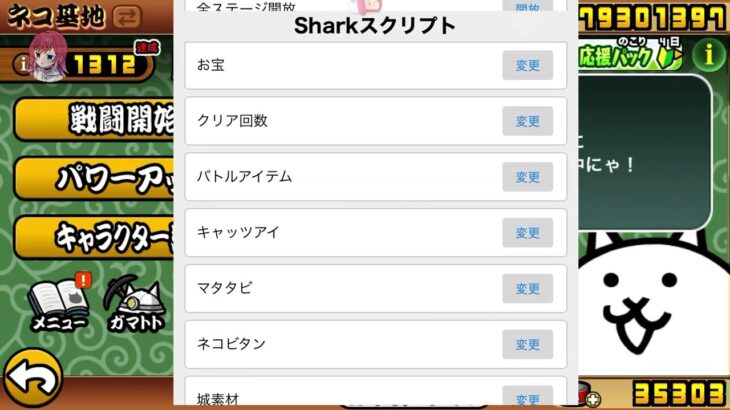Tap the swap icon next to ネコ基地
The height and width of the screenshot is (410, 730).
pyautogui.click(x=130, y=16)
